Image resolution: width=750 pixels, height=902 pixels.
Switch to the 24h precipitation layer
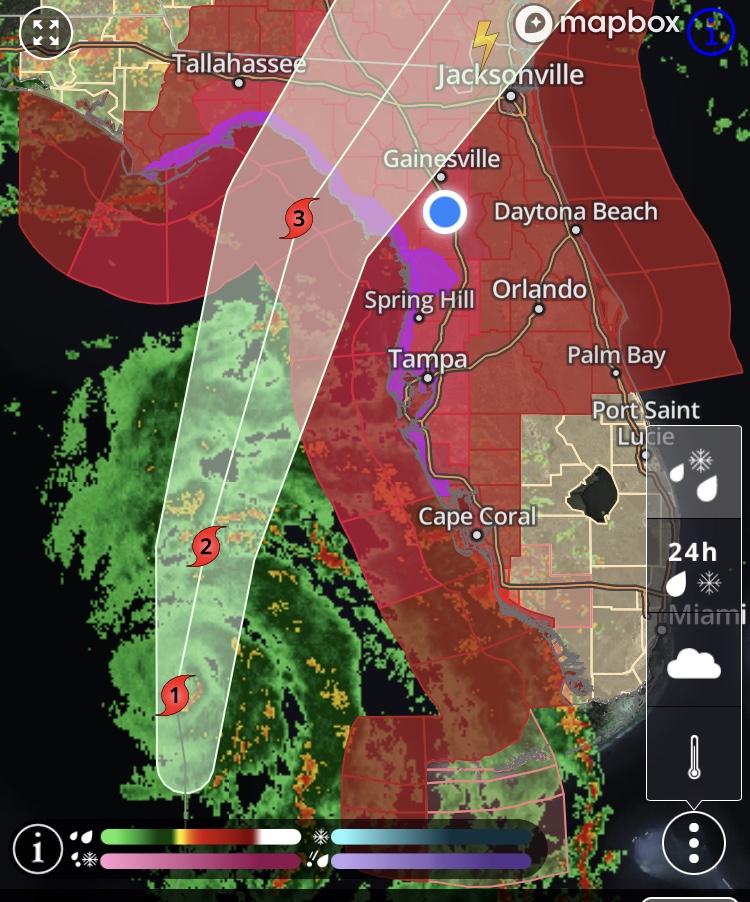click(694, 568)
